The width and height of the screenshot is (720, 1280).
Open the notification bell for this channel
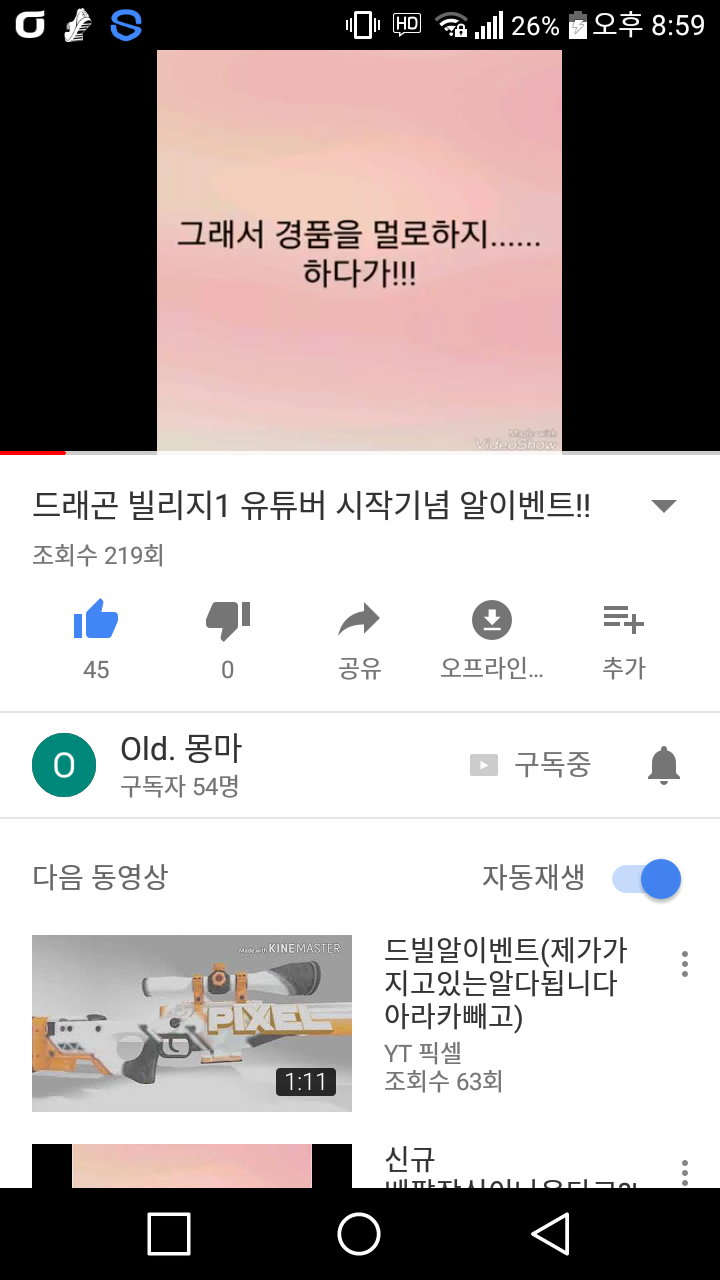[x=664, y=766]
